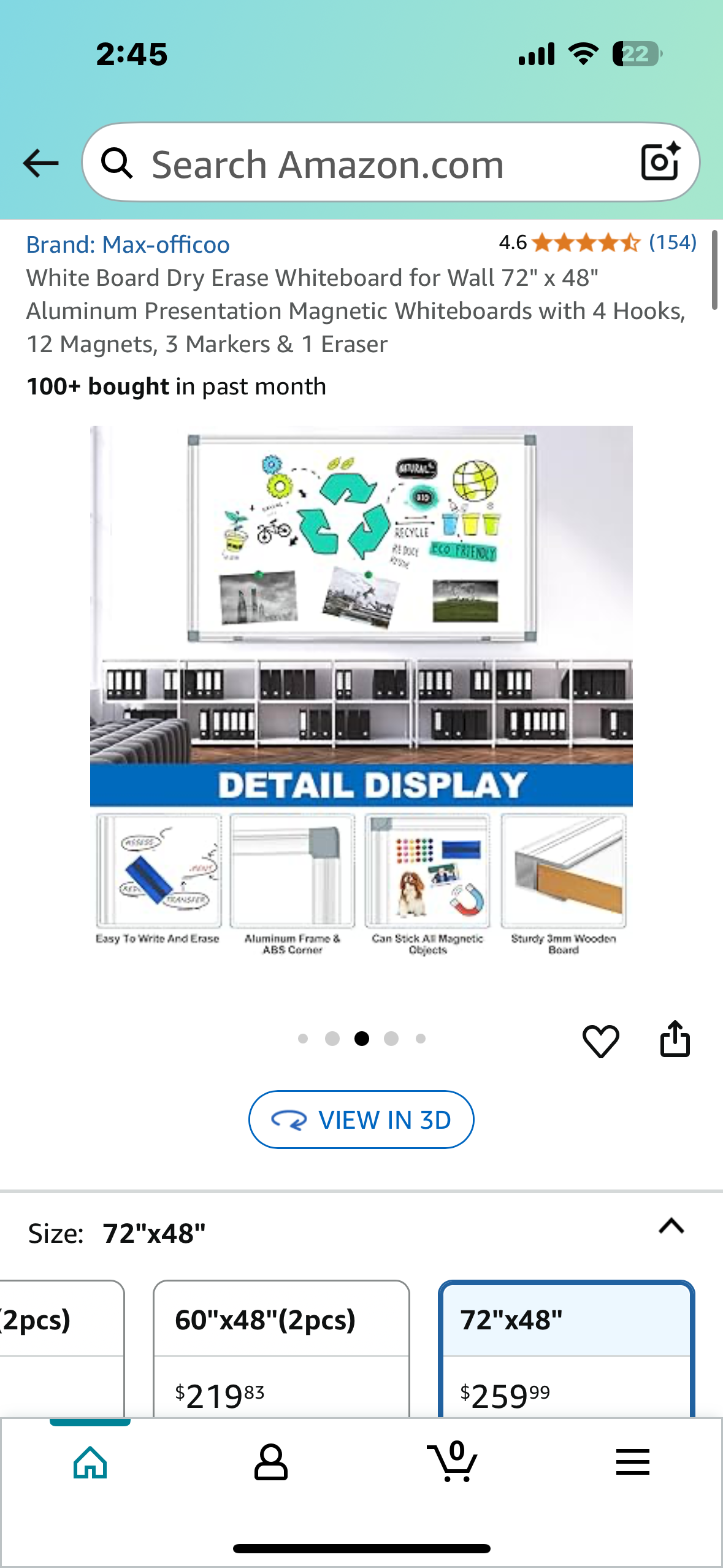The width and height of the screenshot is (723, 1568).
Task: Go back using the arrow
Action: pyautogui.click(x=40, y=163)
